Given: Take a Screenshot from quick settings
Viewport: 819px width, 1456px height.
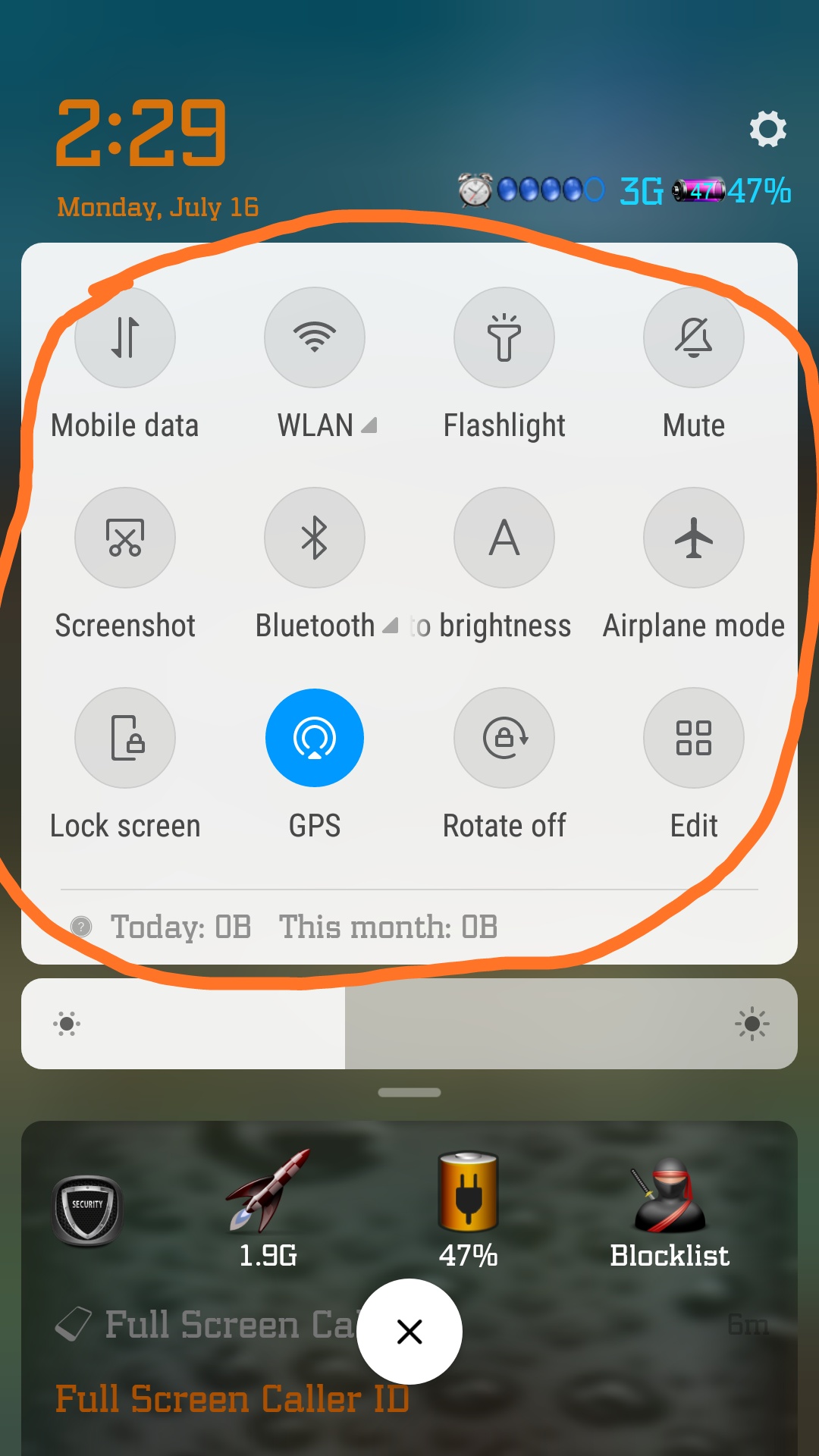Looking at the screenshot, I should (x=125, y=538).
